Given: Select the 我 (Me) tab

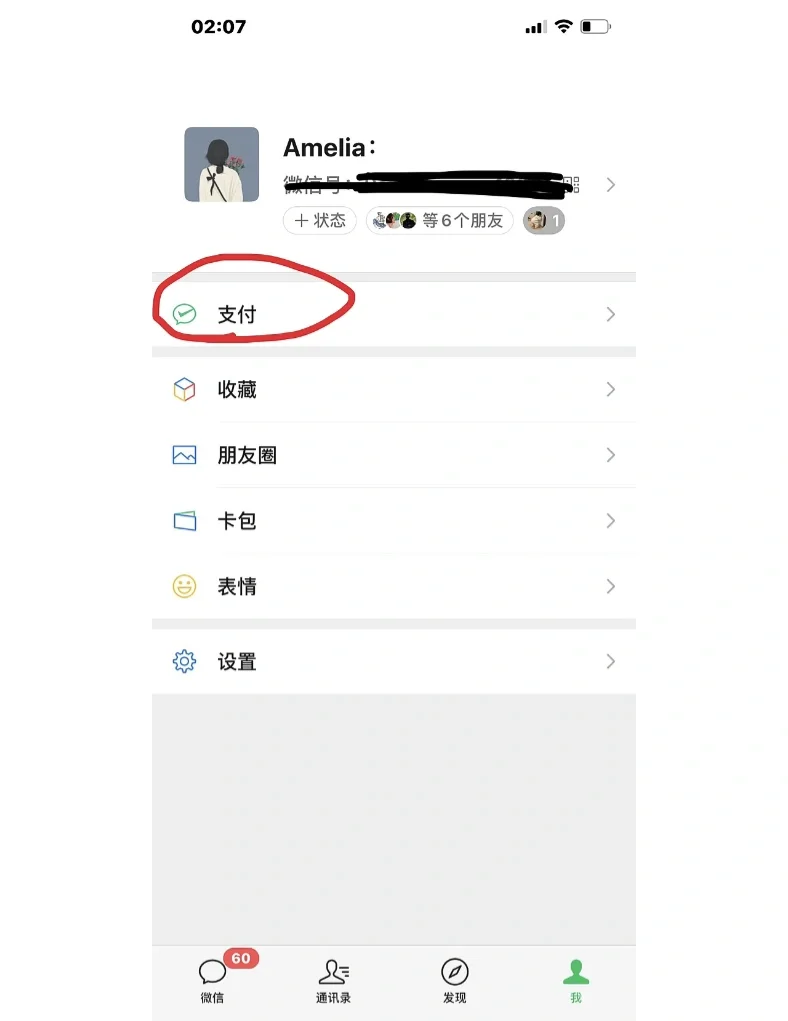Looking at the screenshot, I should click(575, 980).
